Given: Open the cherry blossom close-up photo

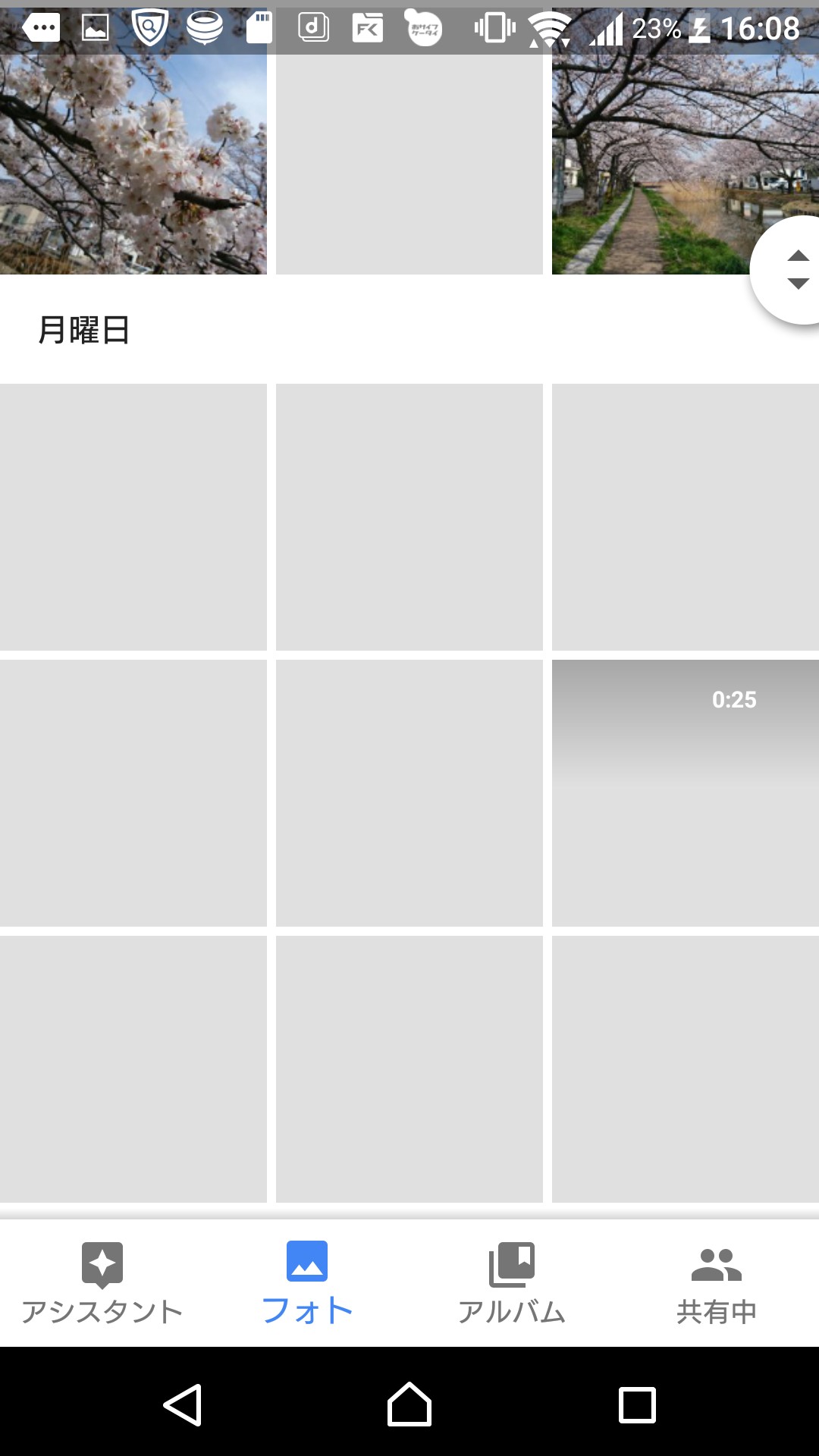Looking at the screenshot, I should (133, 163).
